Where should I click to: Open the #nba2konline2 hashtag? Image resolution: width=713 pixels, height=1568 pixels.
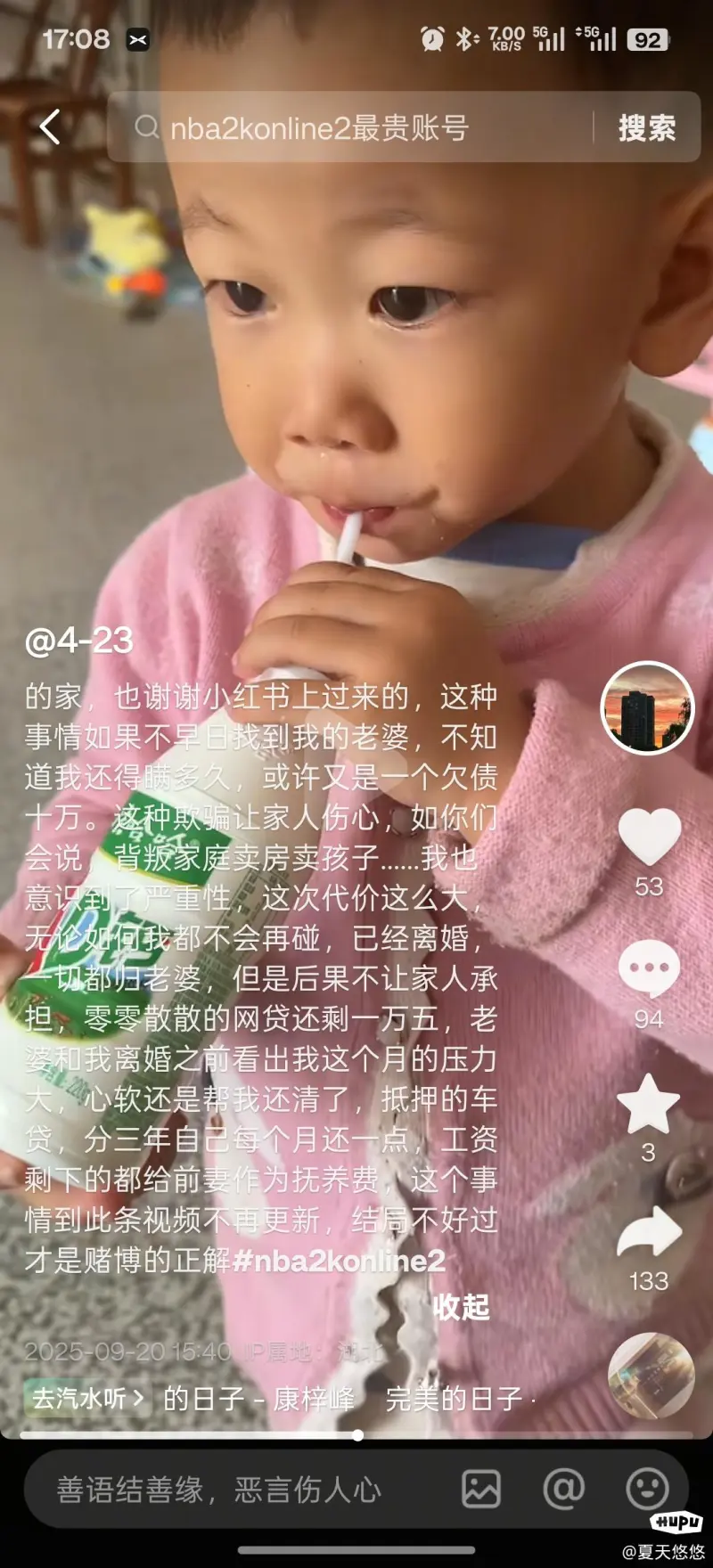click(x=339, y=1260)
